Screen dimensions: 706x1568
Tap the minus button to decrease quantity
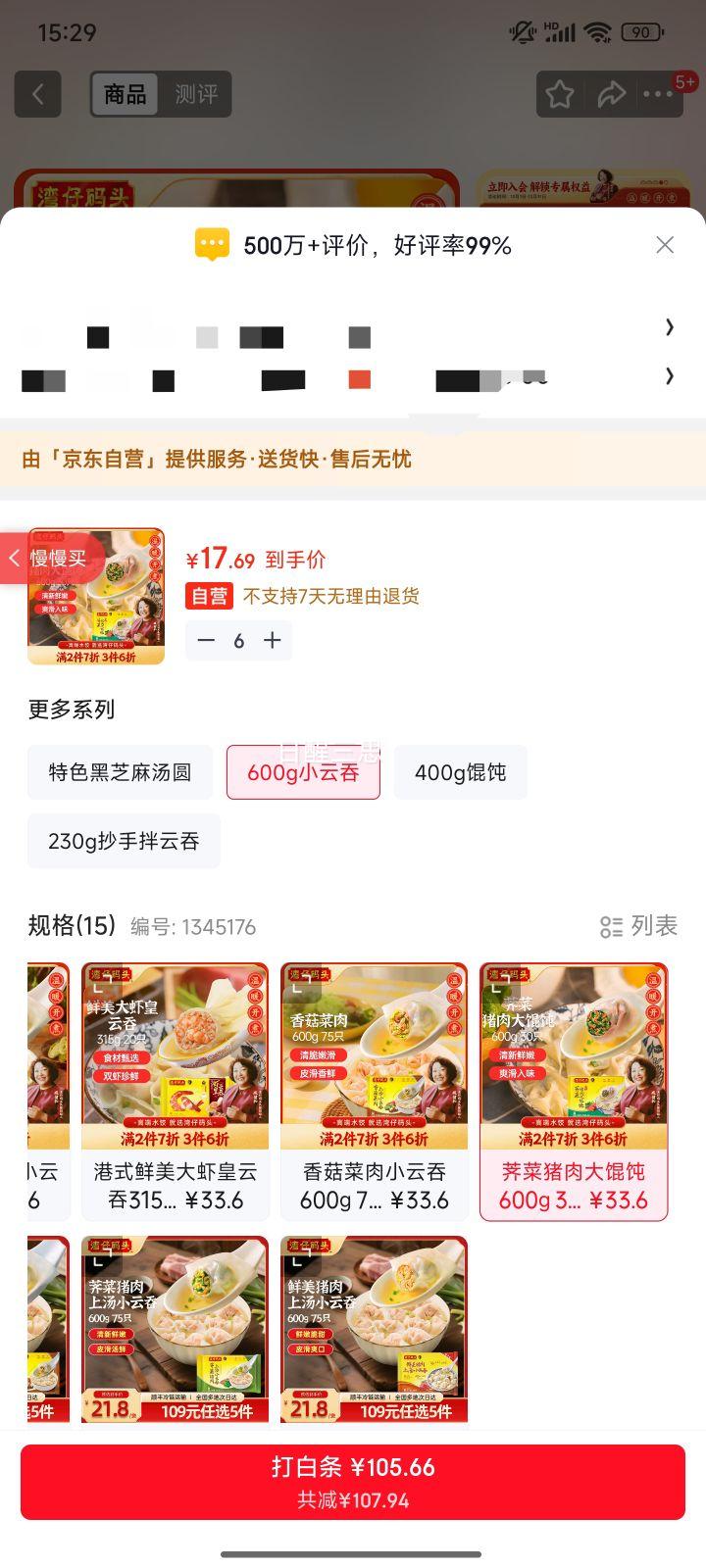coord(206,640)
